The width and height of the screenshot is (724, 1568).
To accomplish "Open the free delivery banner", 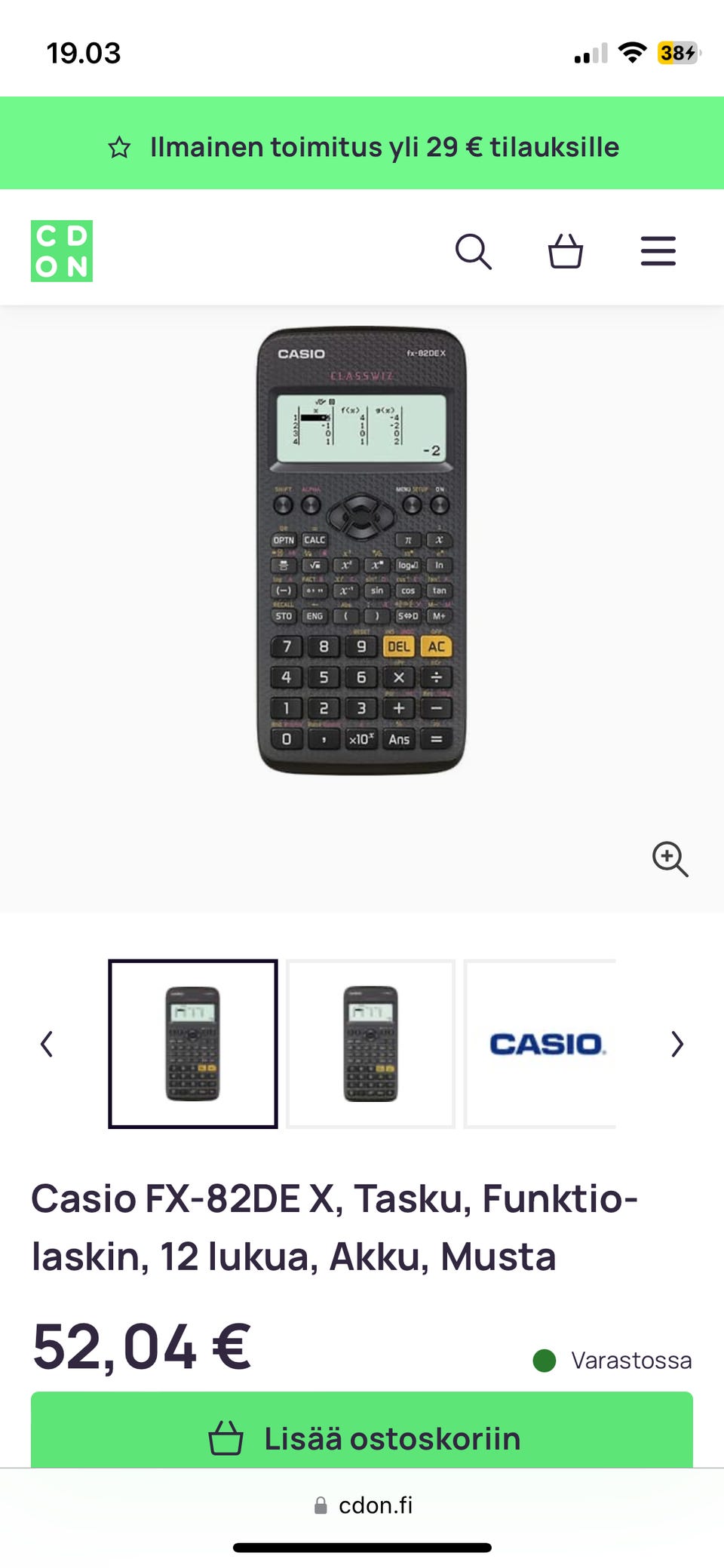I will point(362,146).
